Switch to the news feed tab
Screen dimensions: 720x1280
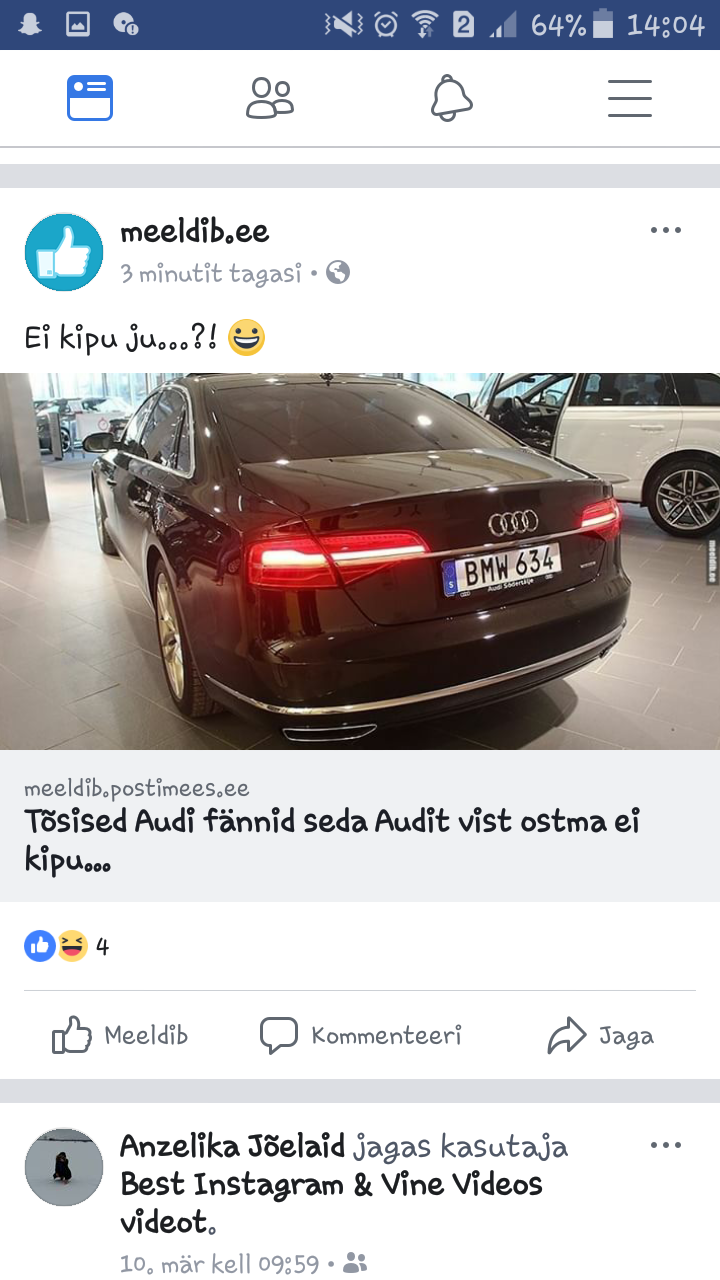pyautogui.click(x=90, y=98)
